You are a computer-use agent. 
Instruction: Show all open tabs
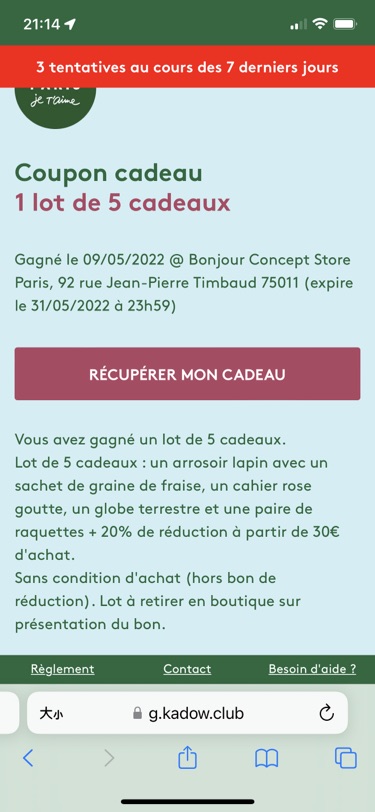[x=345, y=758]
